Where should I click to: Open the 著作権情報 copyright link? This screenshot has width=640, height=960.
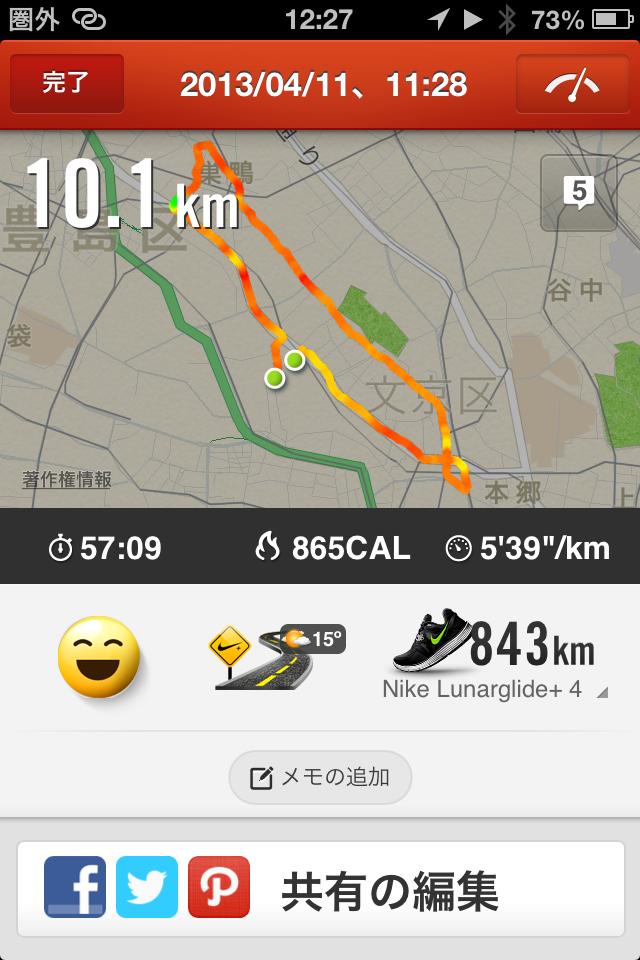[x=67, y=480]
